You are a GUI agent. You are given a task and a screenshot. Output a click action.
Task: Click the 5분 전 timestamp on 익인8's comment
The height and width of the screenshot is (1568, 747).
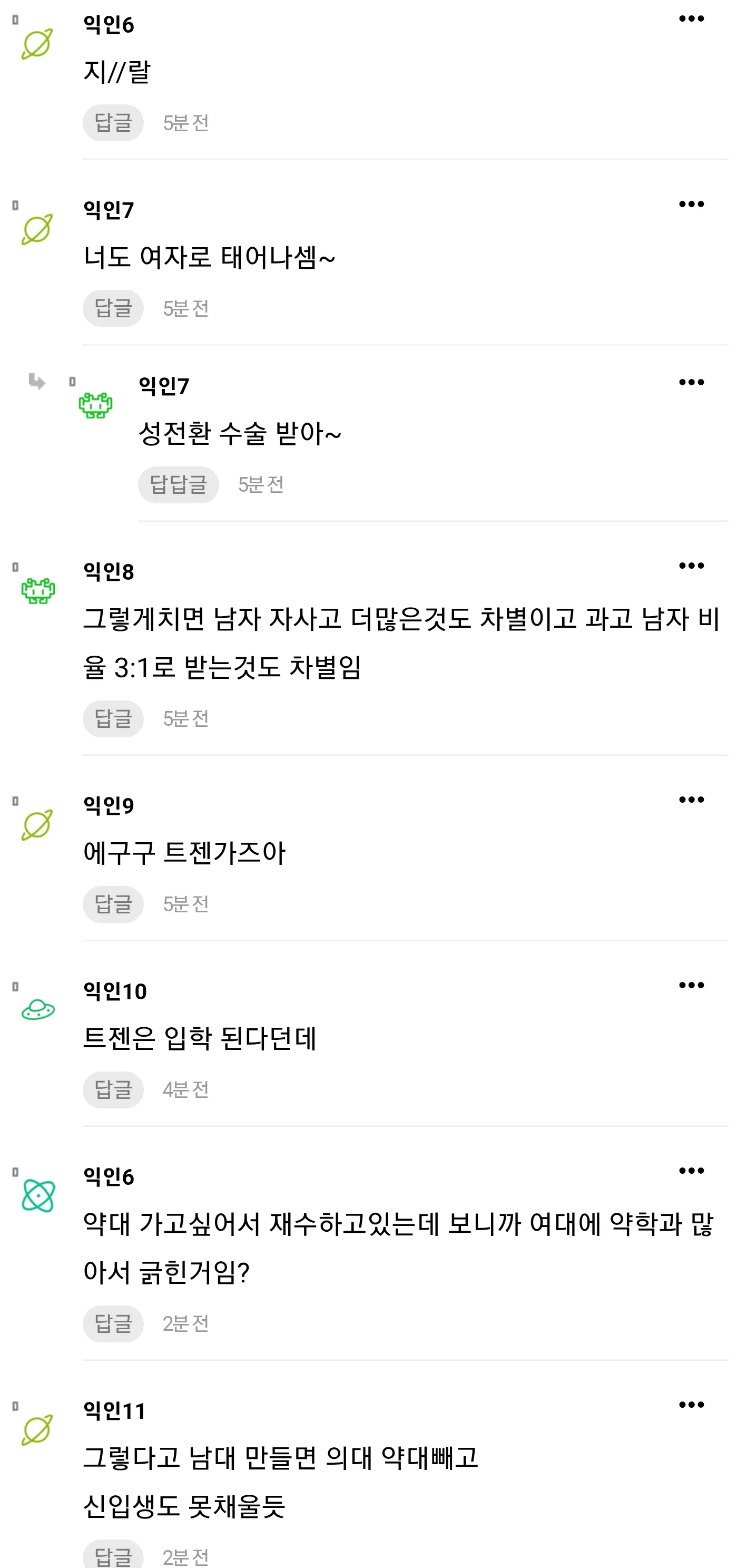pyautogui.click(x=186, y=718)
